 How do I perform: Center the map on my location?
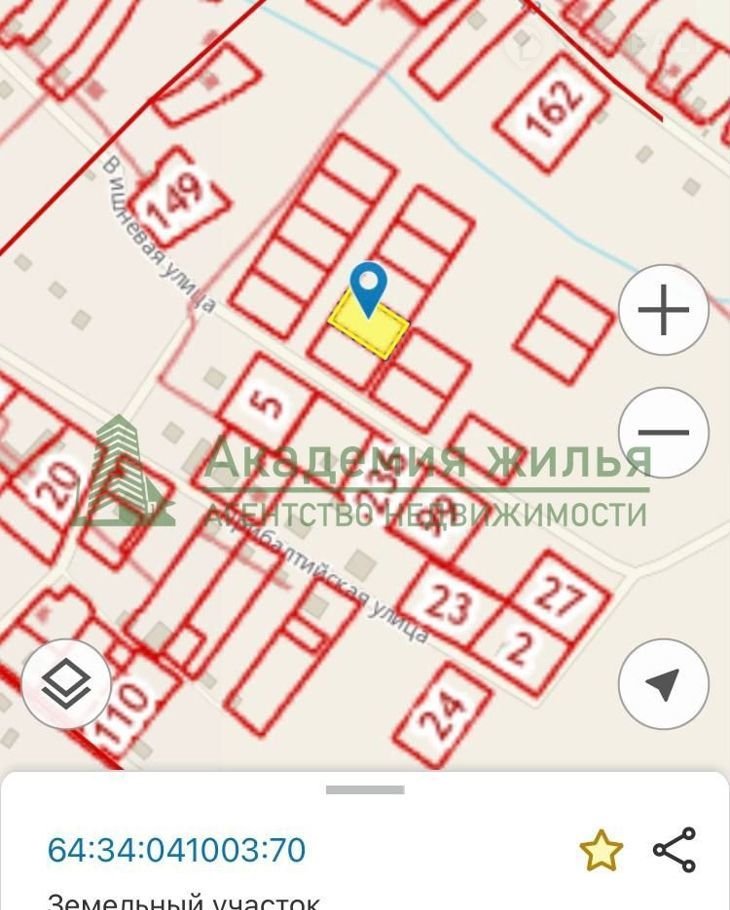pos(663,684)
